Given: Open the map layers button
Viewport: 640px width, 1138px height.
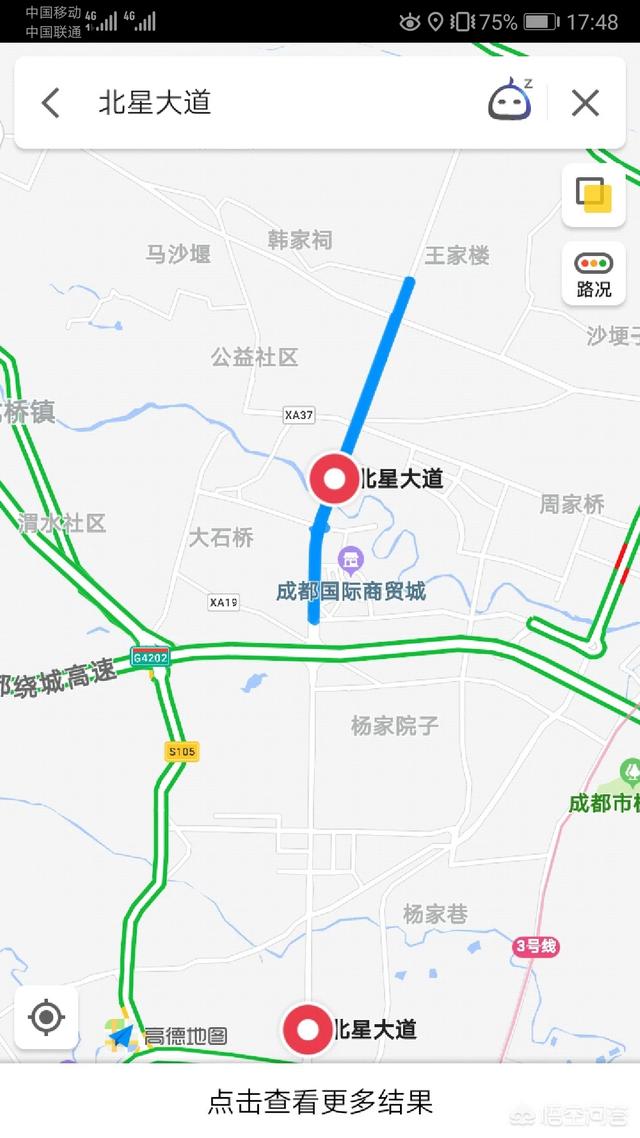Looking at the screenshot, I should point(593,194).
